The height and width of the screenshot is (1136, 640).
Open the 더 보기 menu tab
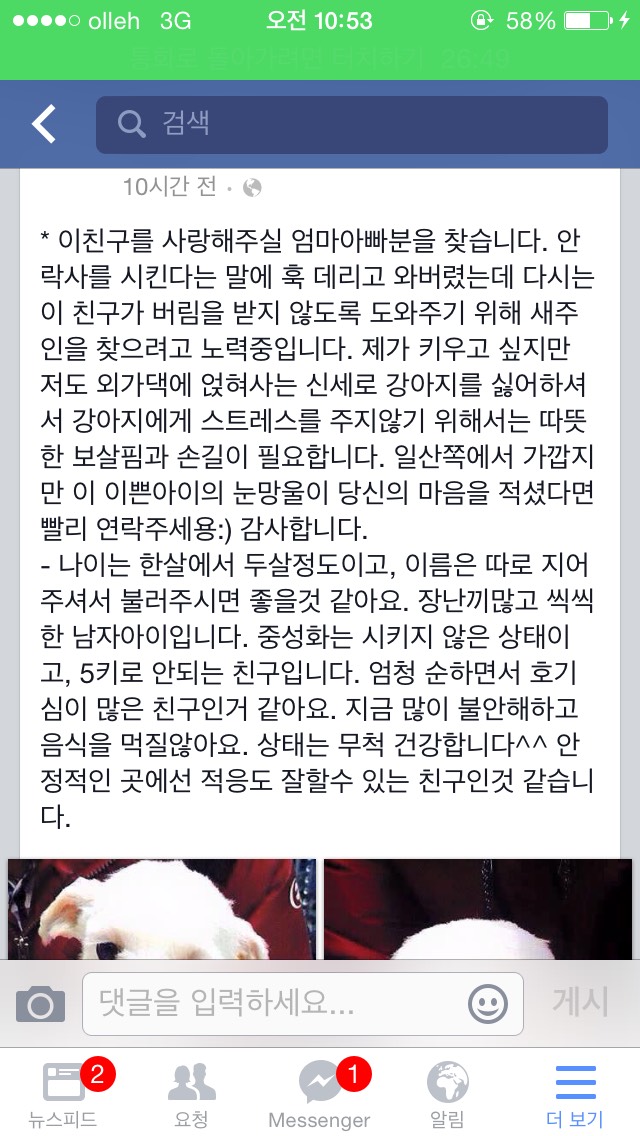(x=575, y=1092)
